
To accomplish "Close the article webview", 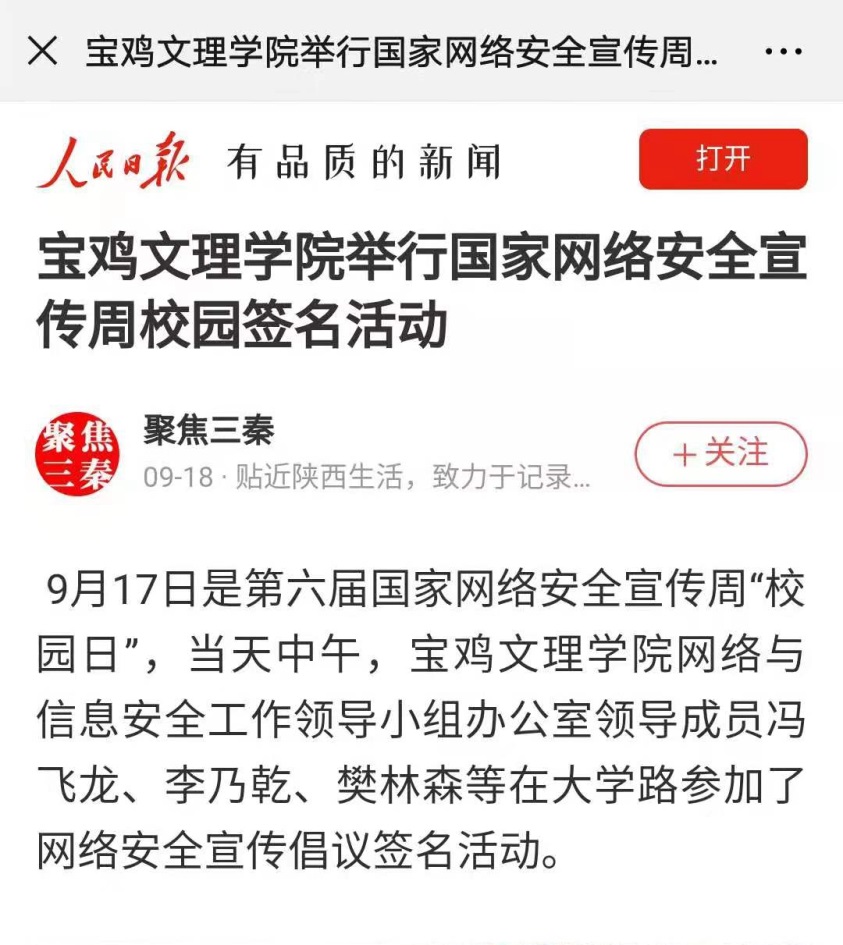I will [x=42, y=51].
